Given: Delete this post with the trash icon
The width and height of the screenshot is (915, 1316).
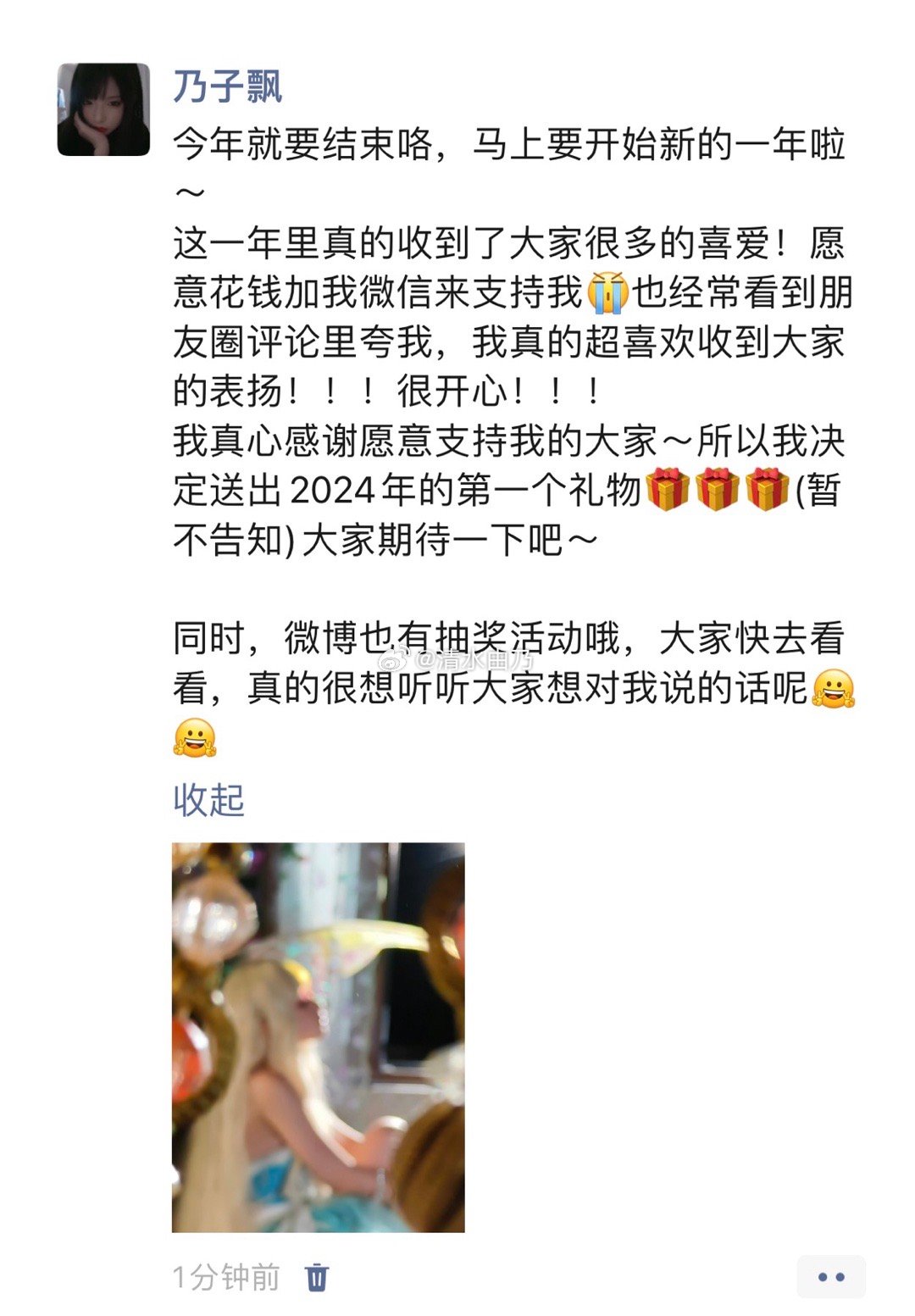Looking at the screenshot, I should (317, 1276).
